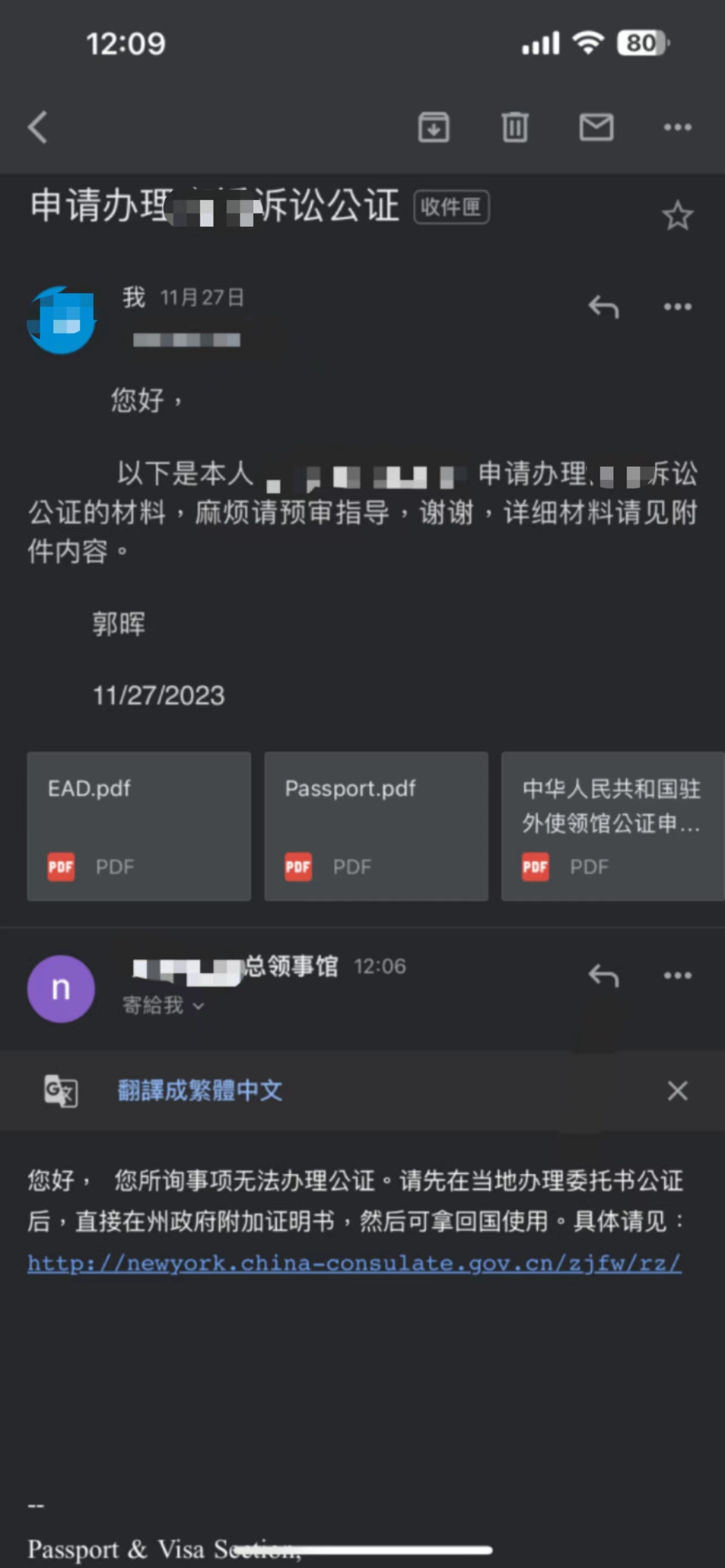This screenshot has width=725, height=1568.
Task: Reply to the 11月27日 message
Action: (x=603, y=307)
